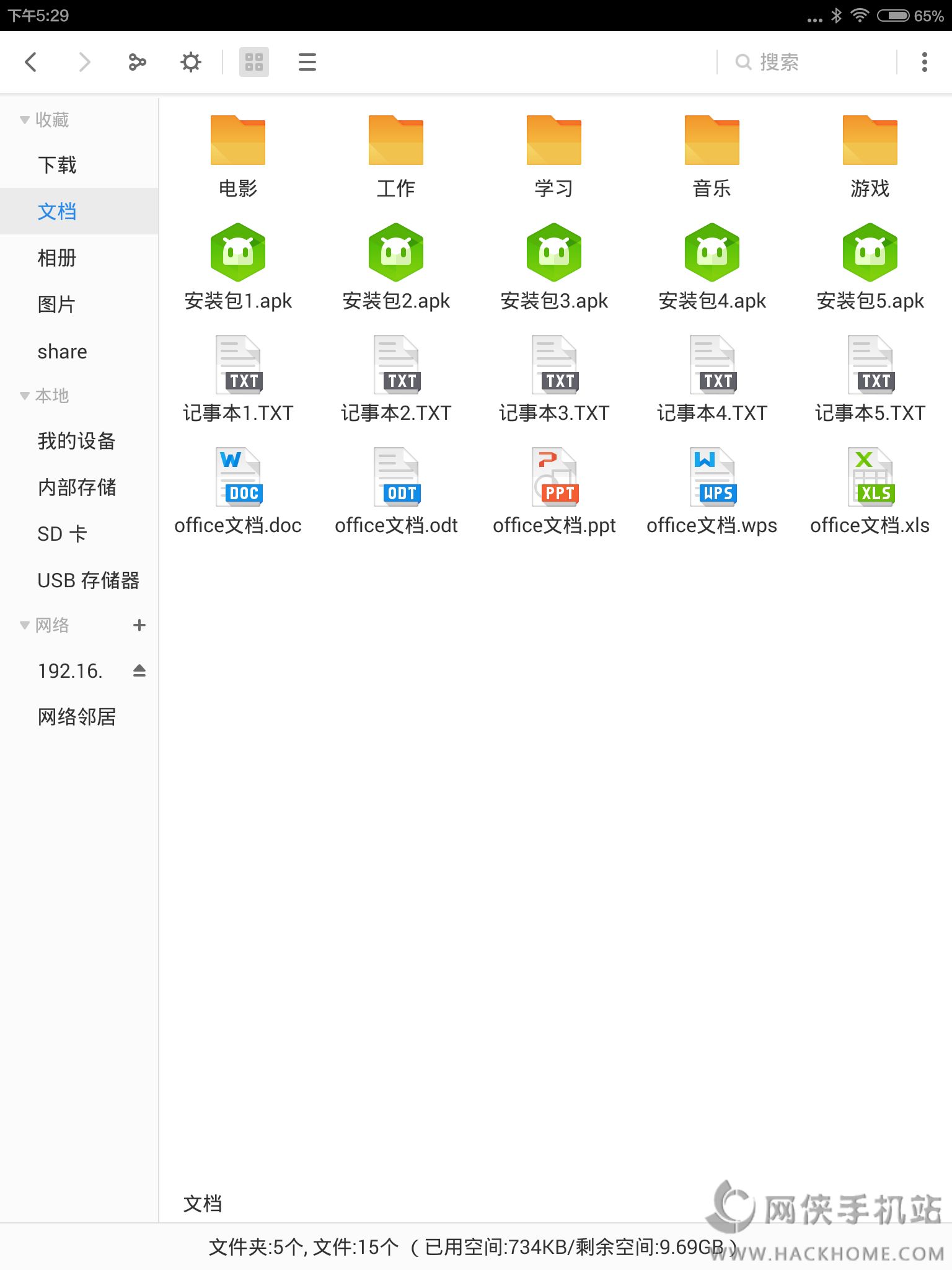Select the grid view button

pyautogui.click(x=254, y=62)
